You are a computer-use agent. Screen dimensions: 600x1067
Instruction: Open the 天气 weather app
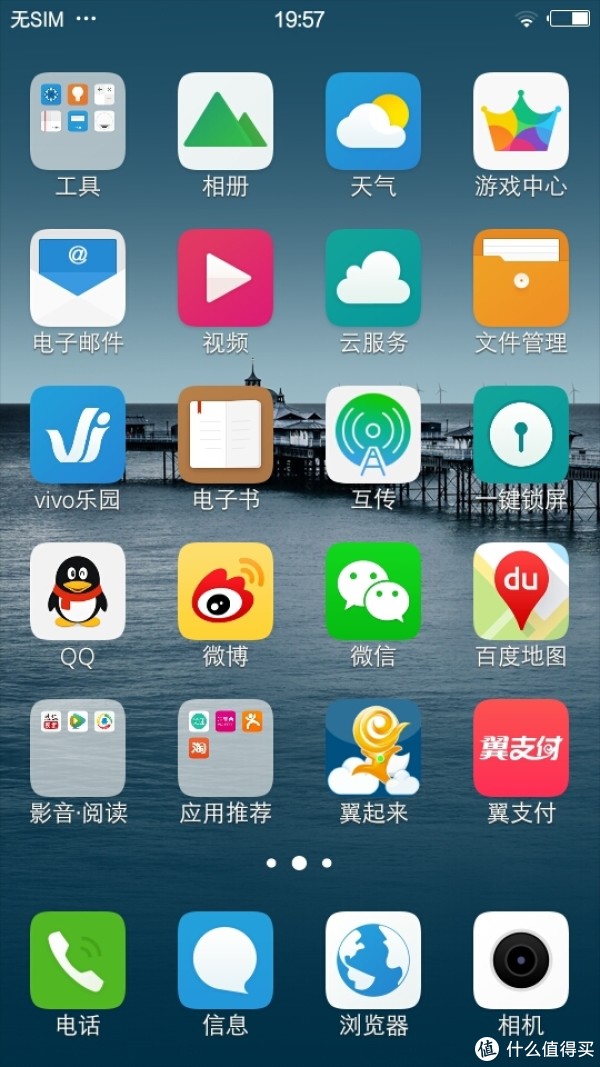click(373, 121)
